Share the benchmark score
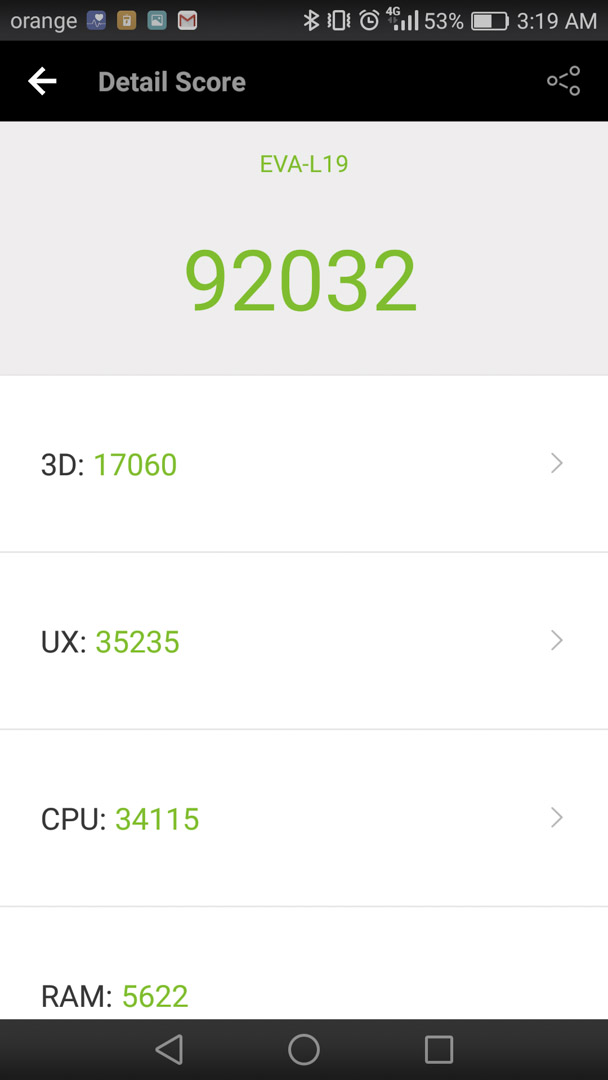Viewport: 608px width, 1080px height. (x=563, y=81)
